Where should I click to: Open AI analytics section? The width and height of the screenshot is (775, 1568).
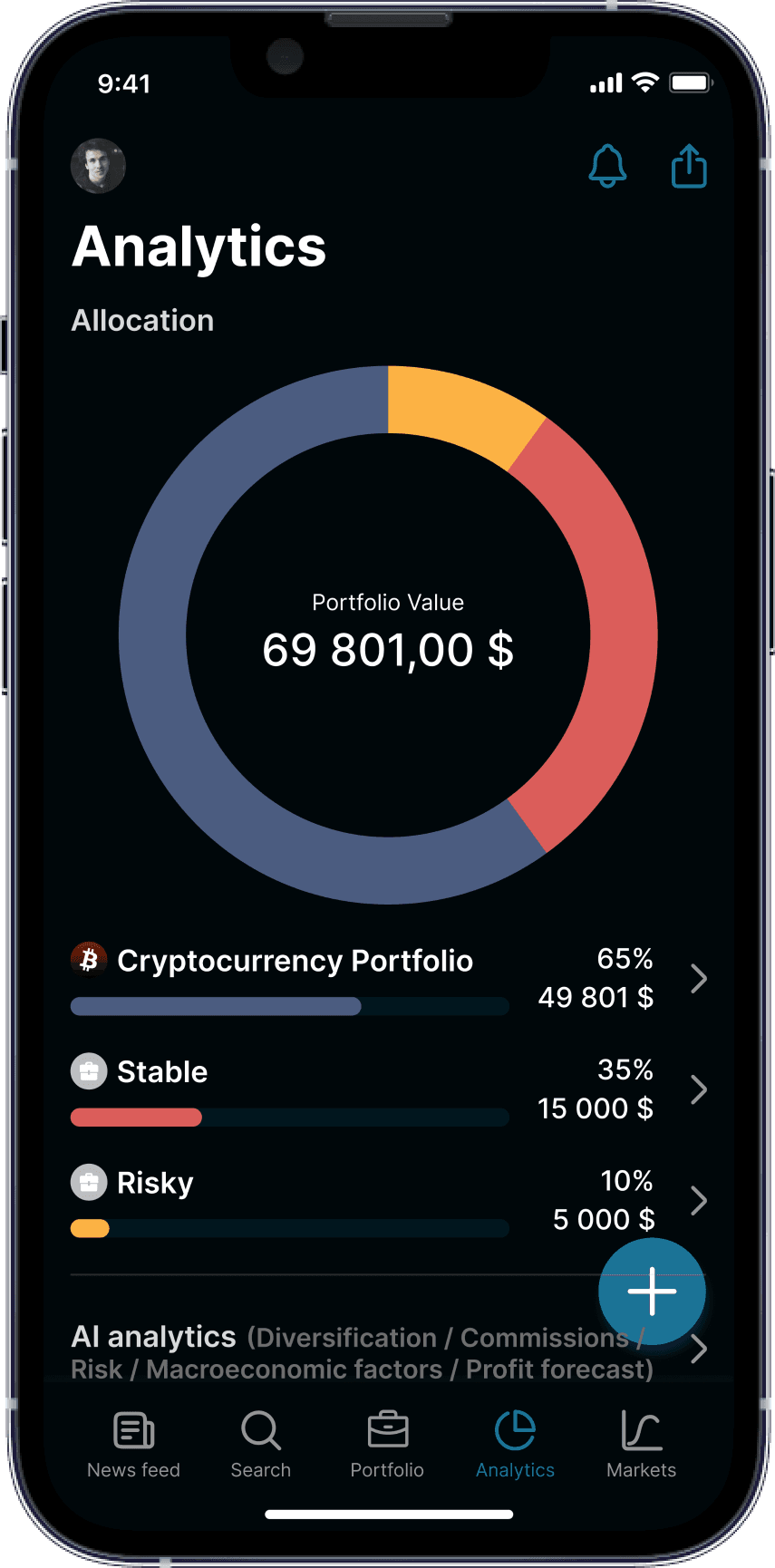[x=389, y=1352]
